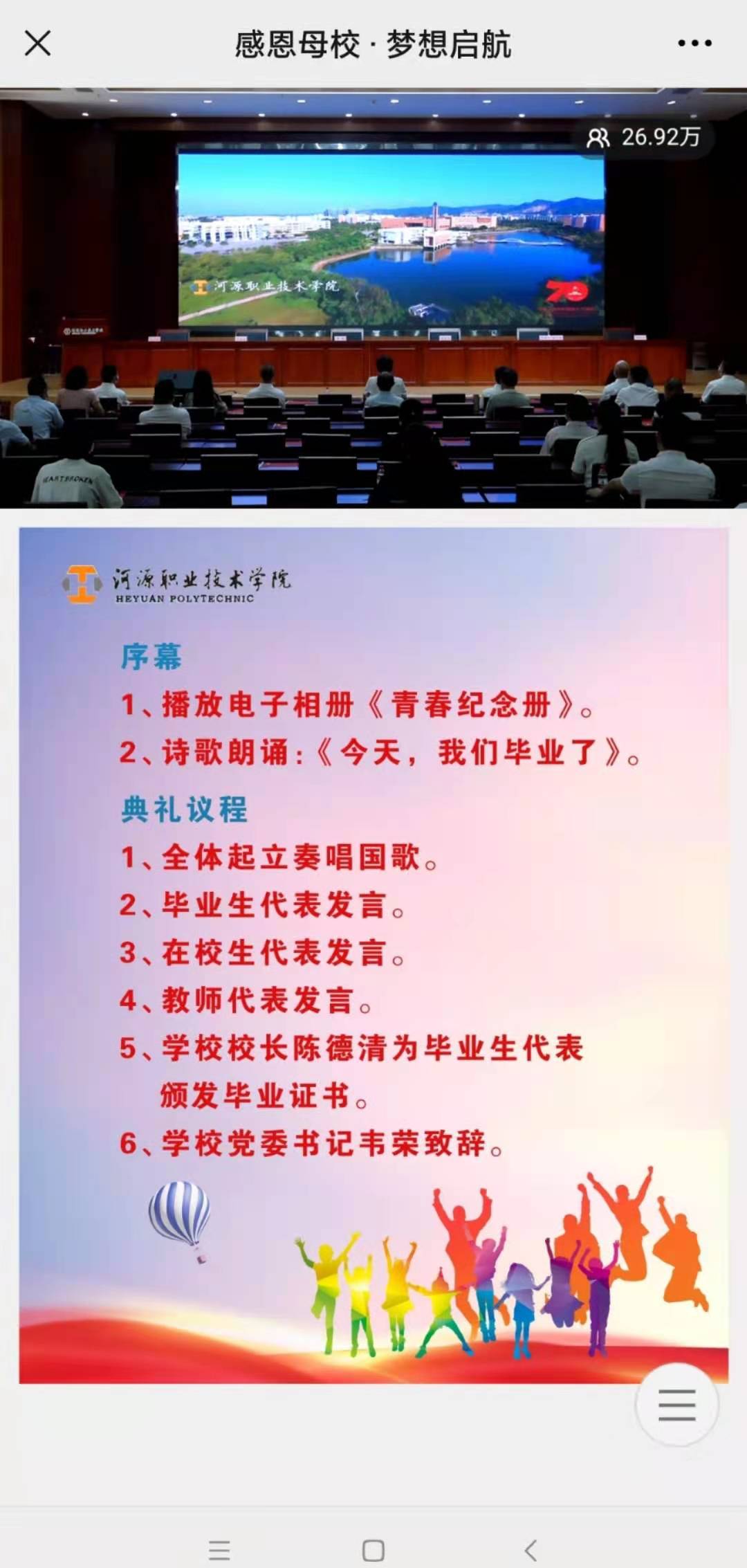Open the three-dot overflow menu
747x1568 pixels.
(694, 43)
